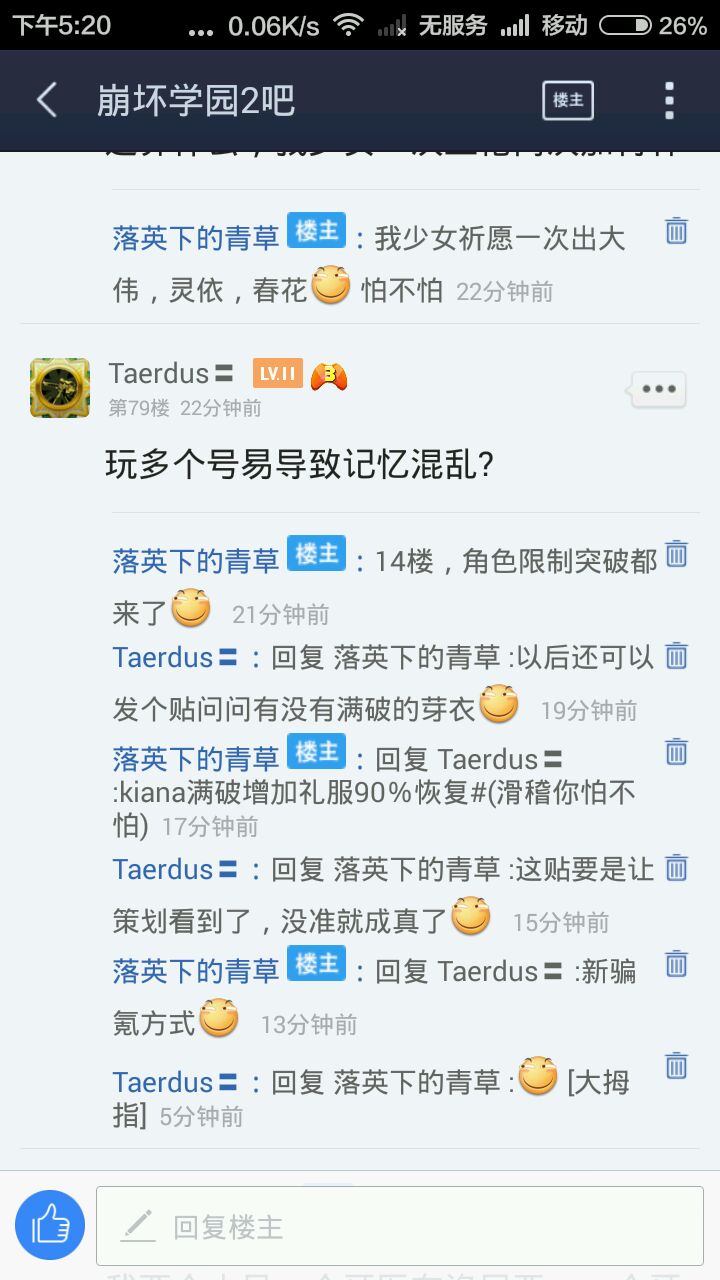Delete Taerdus's reply about 策划看到了

[x=677, y=868]
